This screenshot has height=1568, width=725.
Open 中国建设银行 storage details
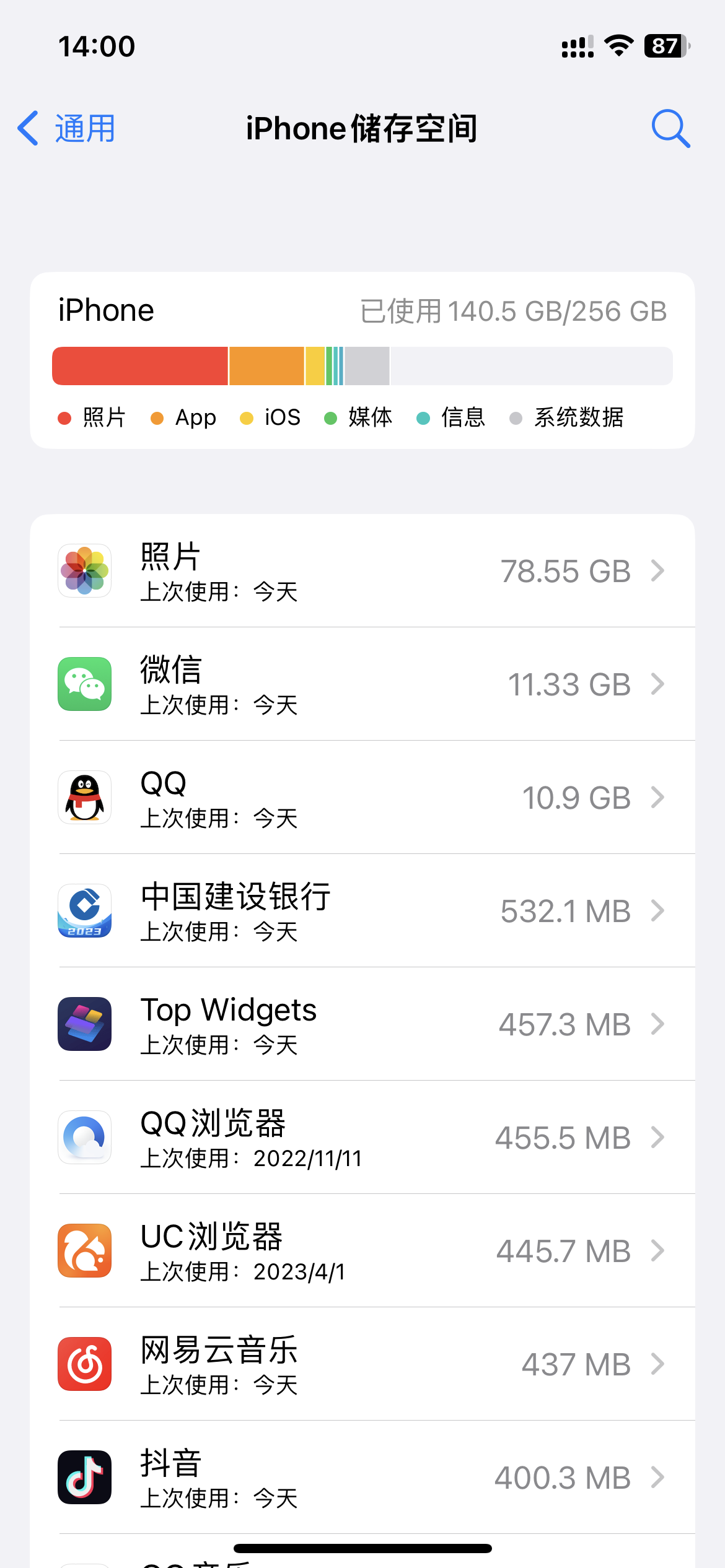(x=362, y=911)
